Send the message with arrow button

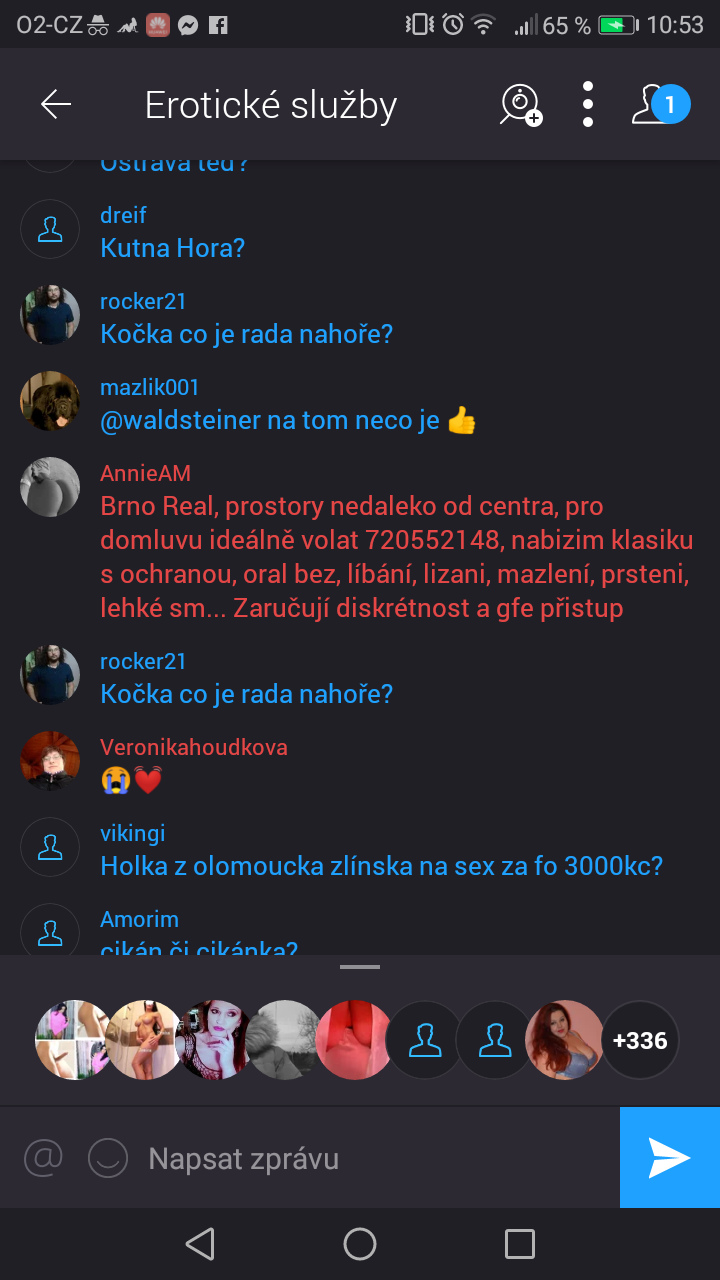coord(669,1158)
